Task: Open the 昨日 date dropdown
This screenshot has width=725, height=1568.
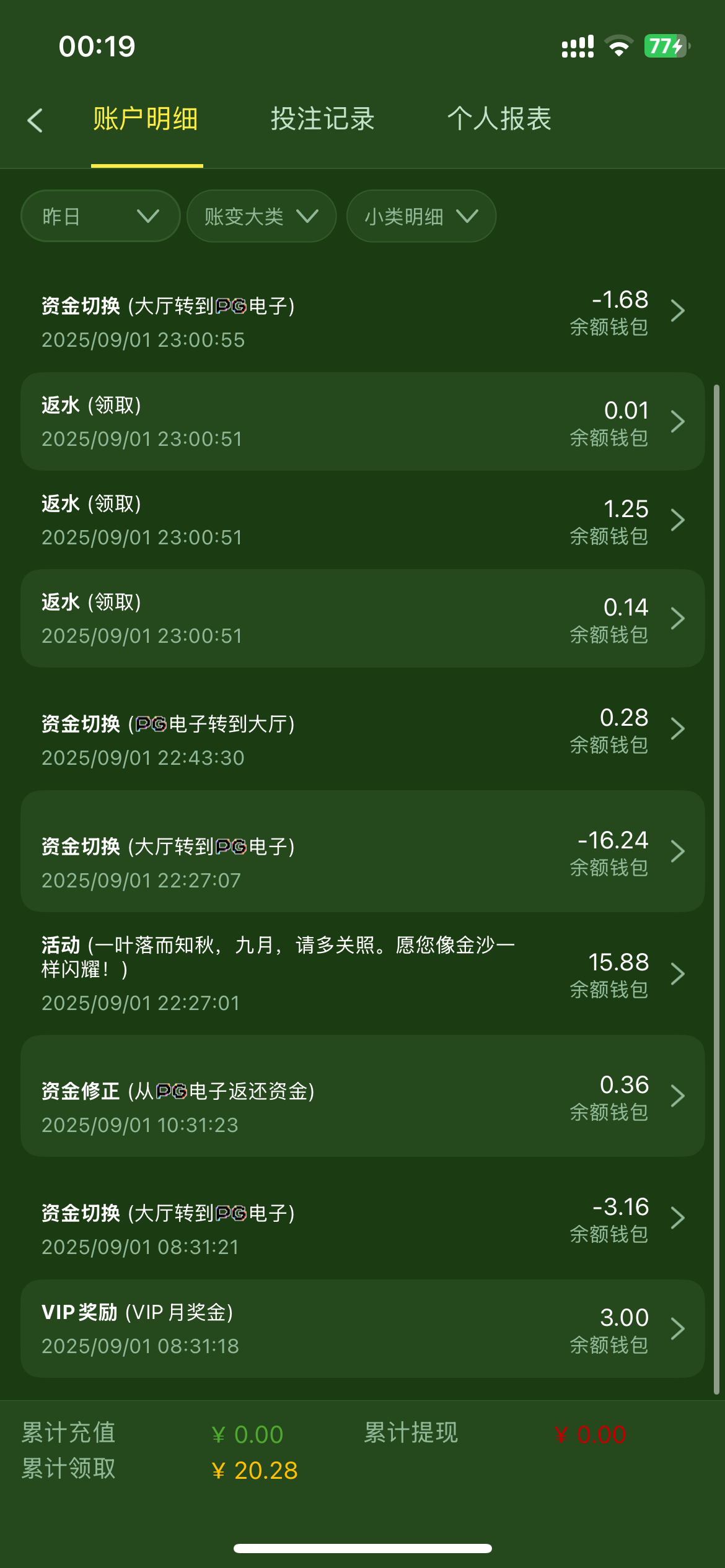Action: pos(100,216)
